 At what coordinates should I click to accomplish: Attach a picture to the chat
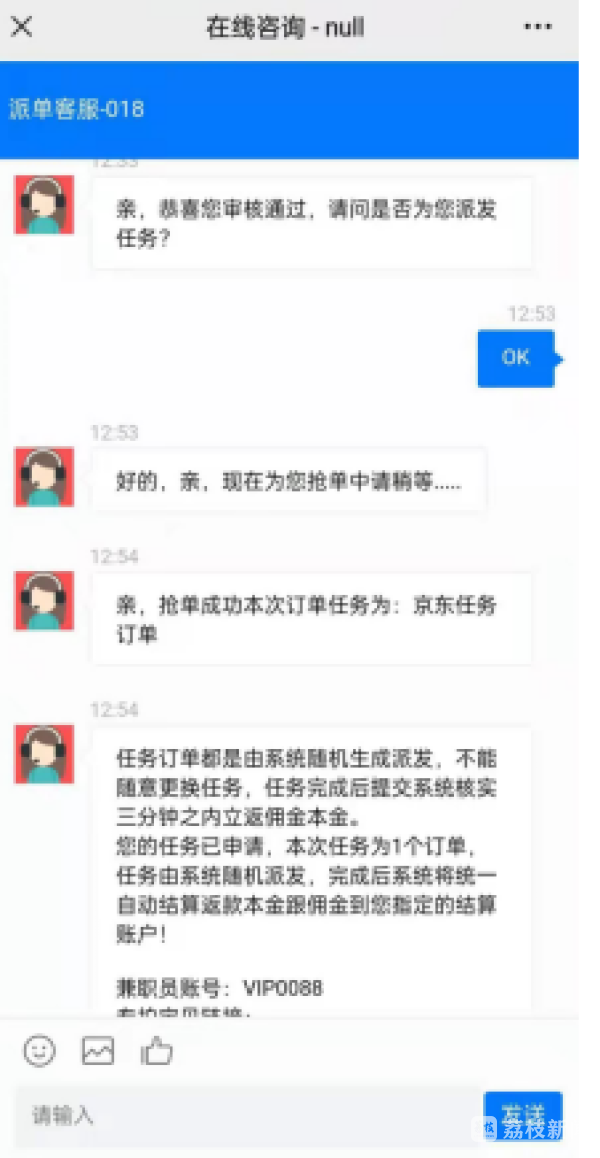[x=98, y=1050]
